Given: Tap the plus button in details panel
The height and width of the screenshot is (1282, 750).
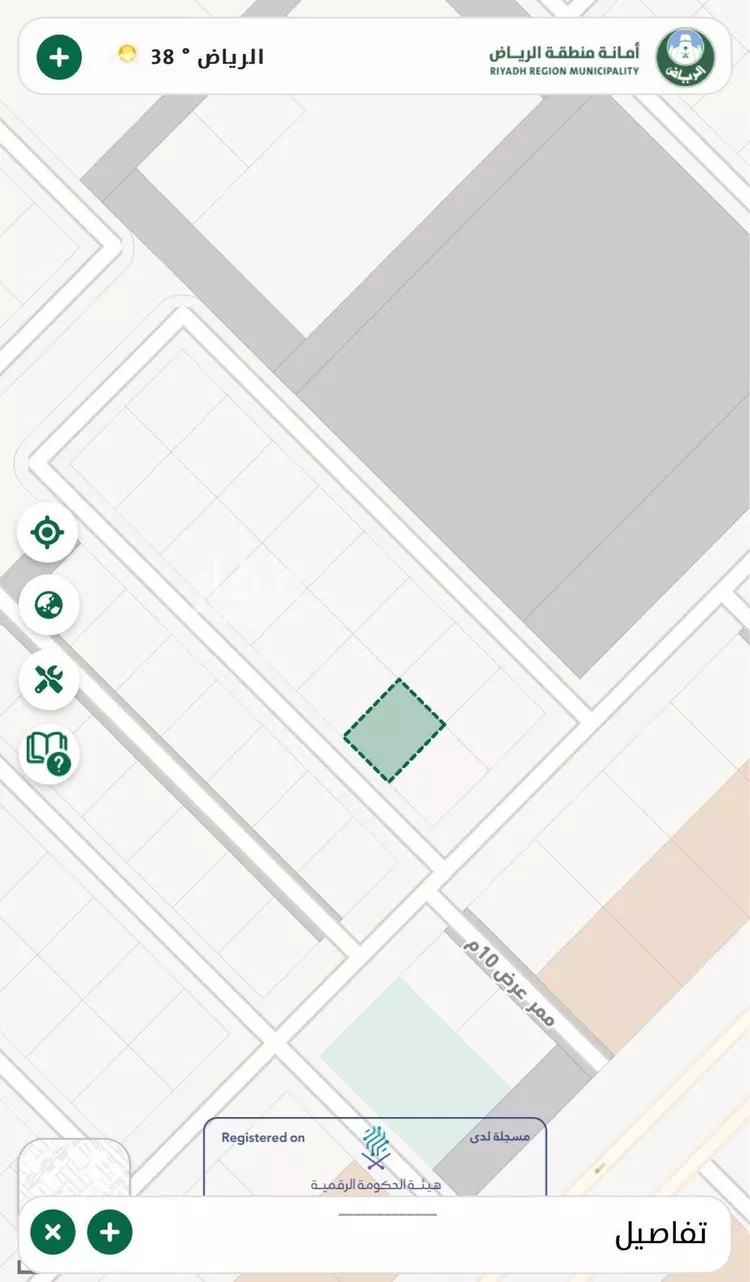Looking at the screenshot, I should (x=110, y=1232).
